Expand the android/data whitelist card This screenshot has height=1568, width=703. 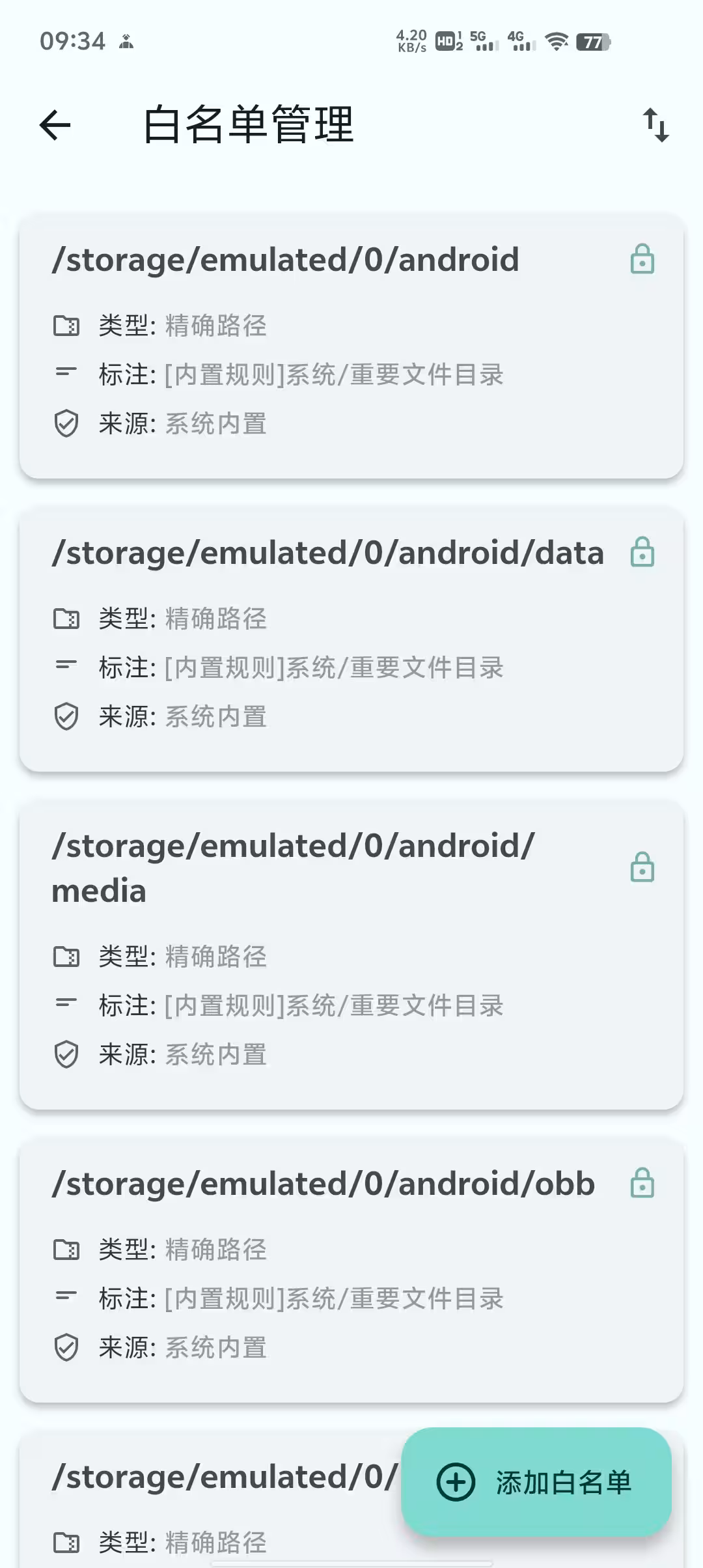pyautogui.click(x=351, y=641)
